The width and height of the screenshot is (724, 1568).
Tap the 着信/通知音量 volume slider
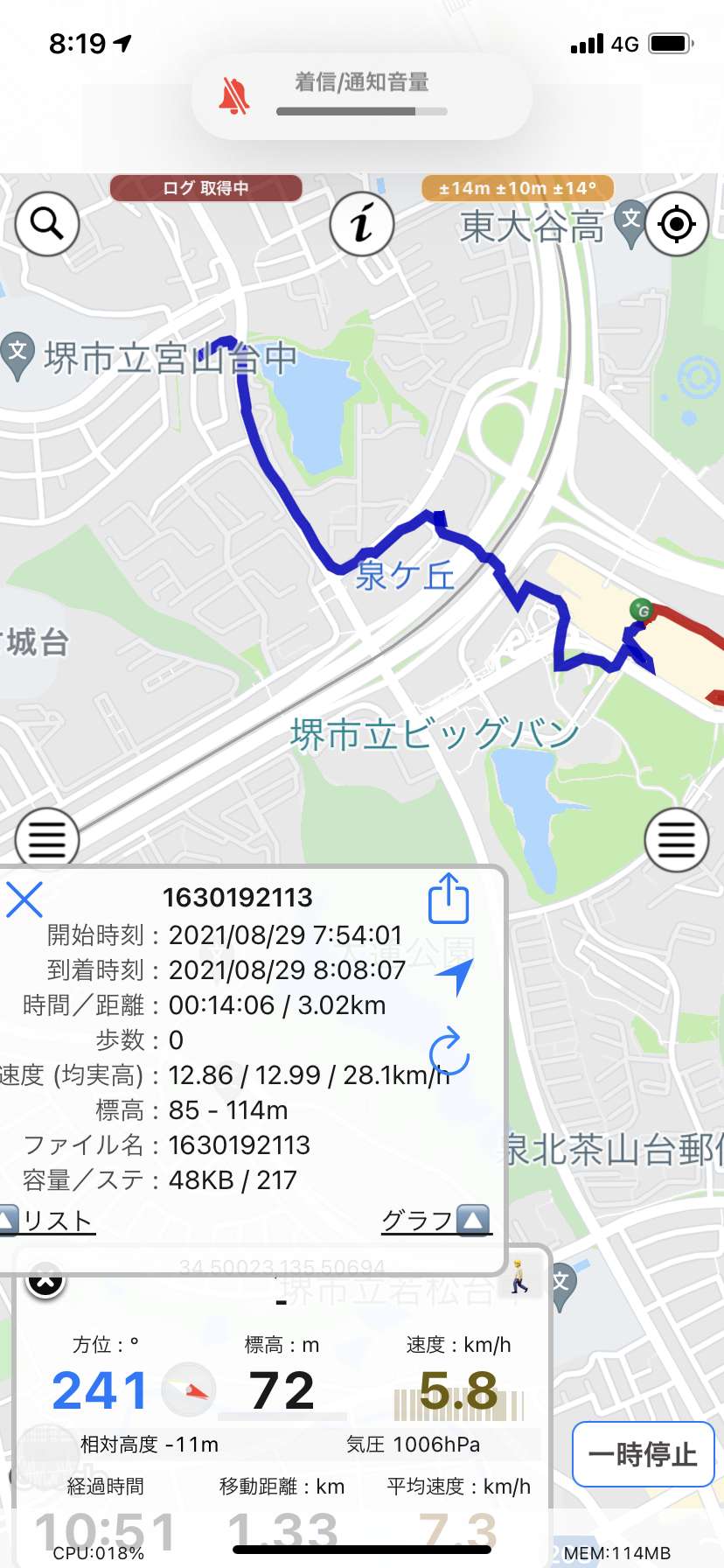[x=362, y=111]
